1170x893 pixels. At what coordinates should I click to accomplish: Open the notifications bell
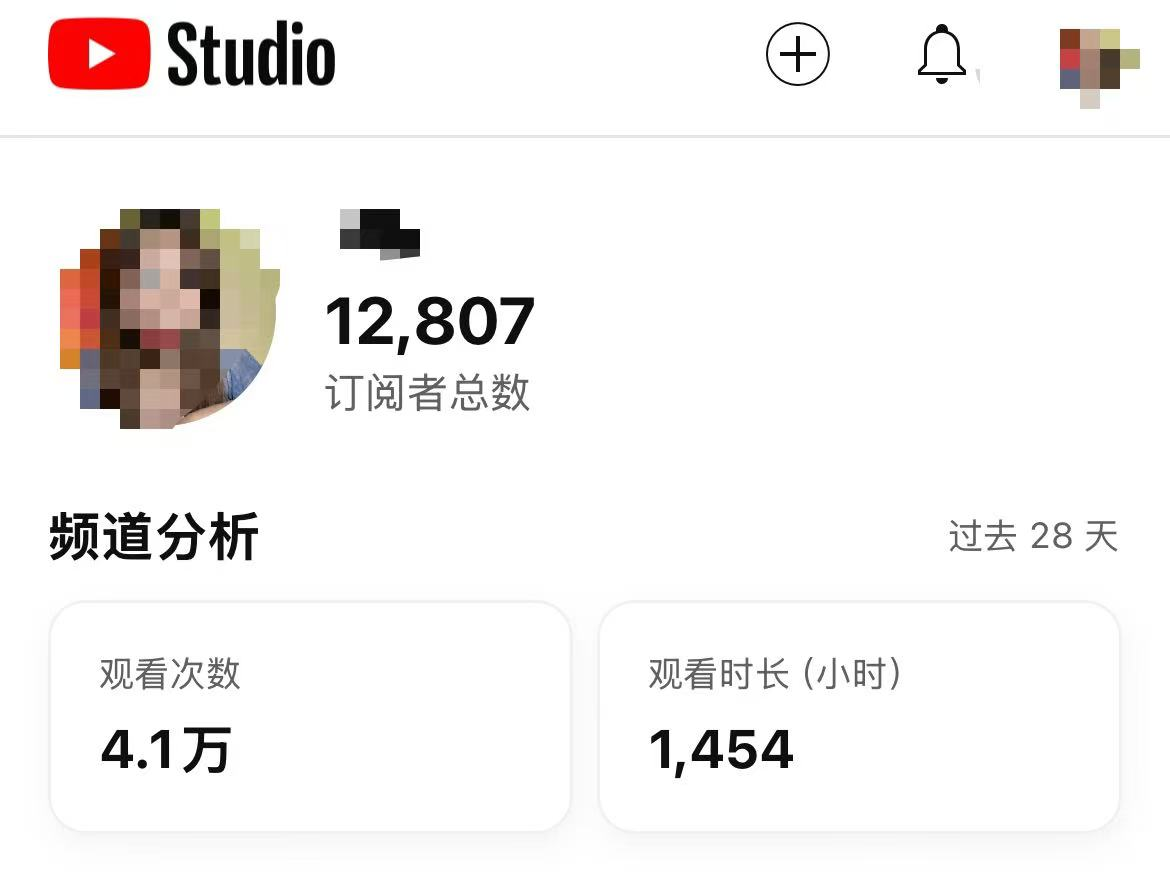pos(941,54)
